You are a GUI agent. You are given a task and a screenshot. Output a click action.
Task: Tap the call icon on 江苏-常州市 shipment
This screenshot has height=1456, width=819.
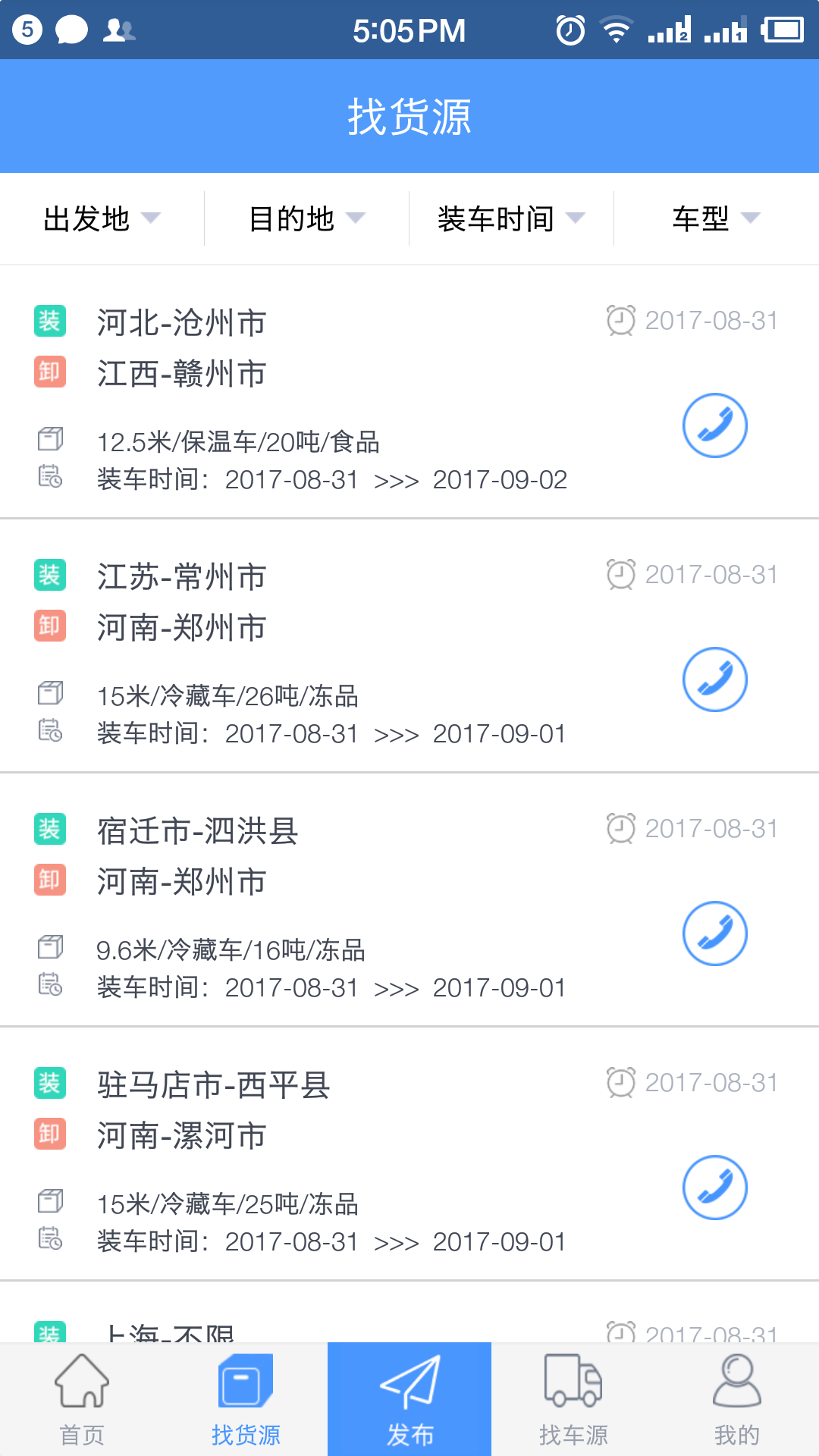point(715,679)
